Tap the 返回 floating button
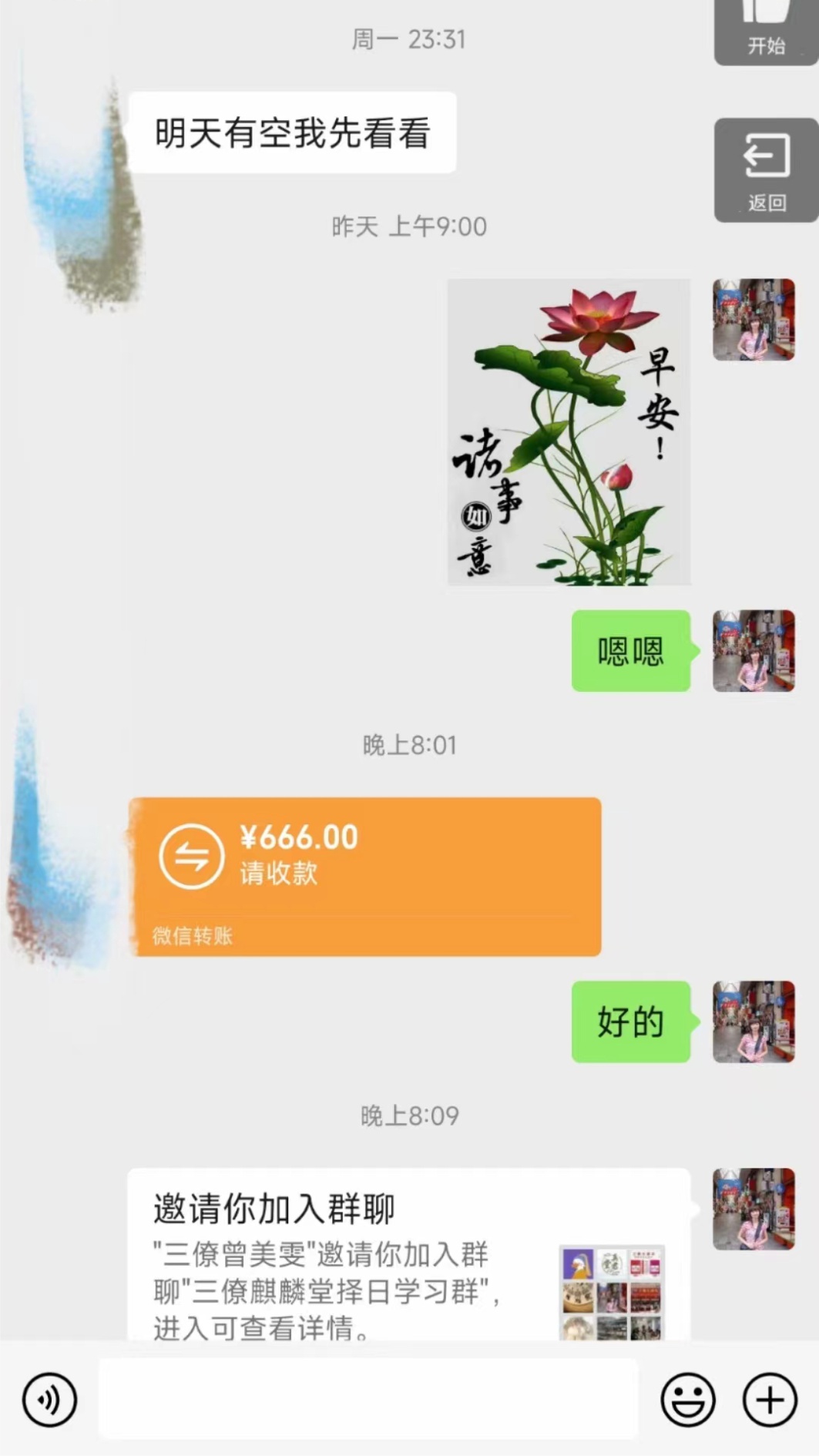 766,170
